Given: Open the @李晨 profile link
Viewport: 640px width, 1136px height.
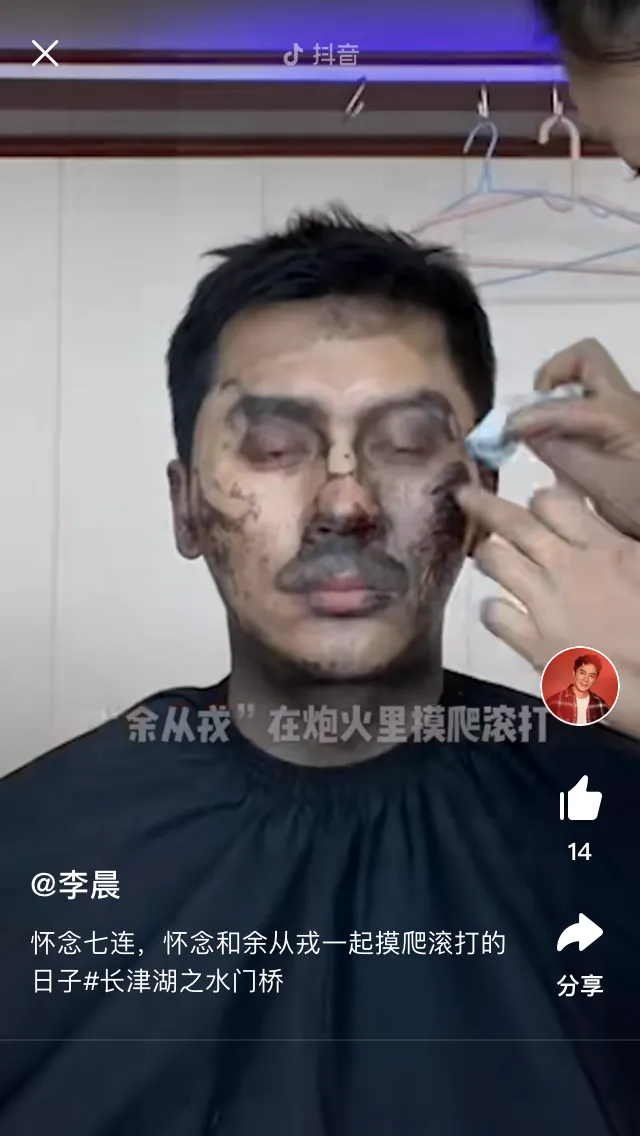Looking at the screenshot, I should click(76, 885).
